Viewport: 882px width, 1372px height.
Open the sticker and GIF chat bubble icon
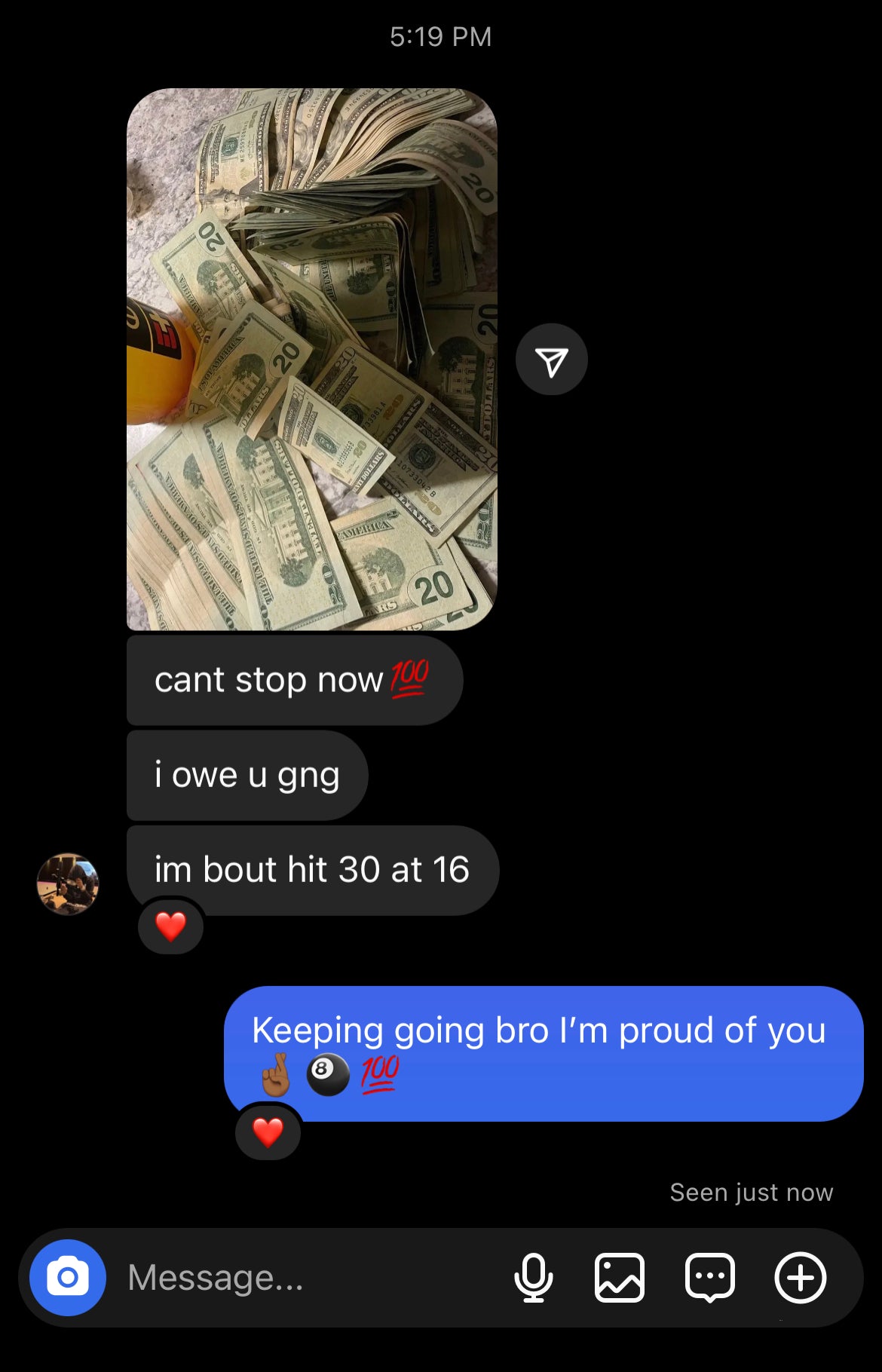pyautogui.click(x=709, y=1278)
